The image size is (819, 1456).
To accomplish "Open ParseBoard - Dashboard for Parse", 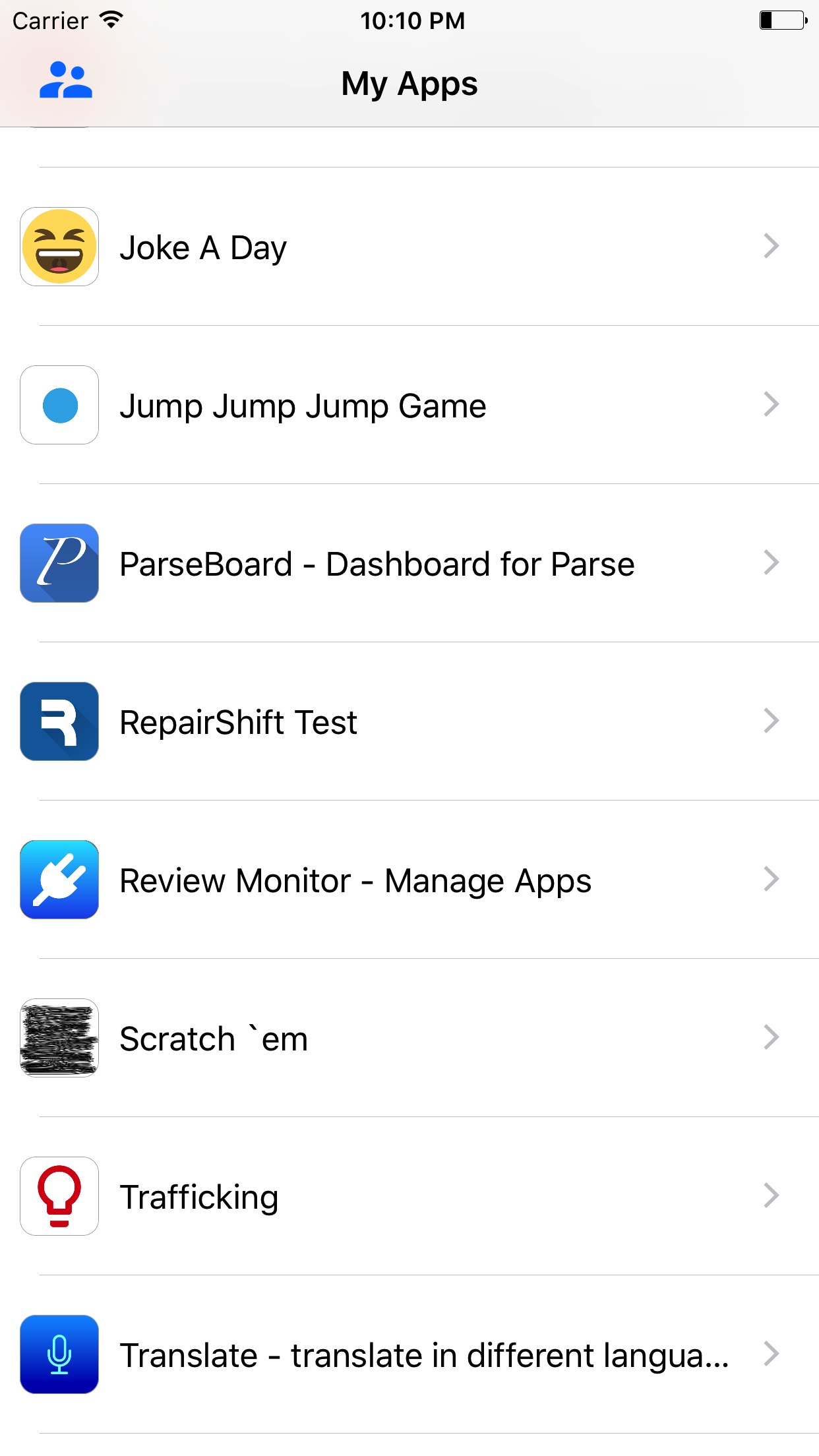I will tap(409, 564).
